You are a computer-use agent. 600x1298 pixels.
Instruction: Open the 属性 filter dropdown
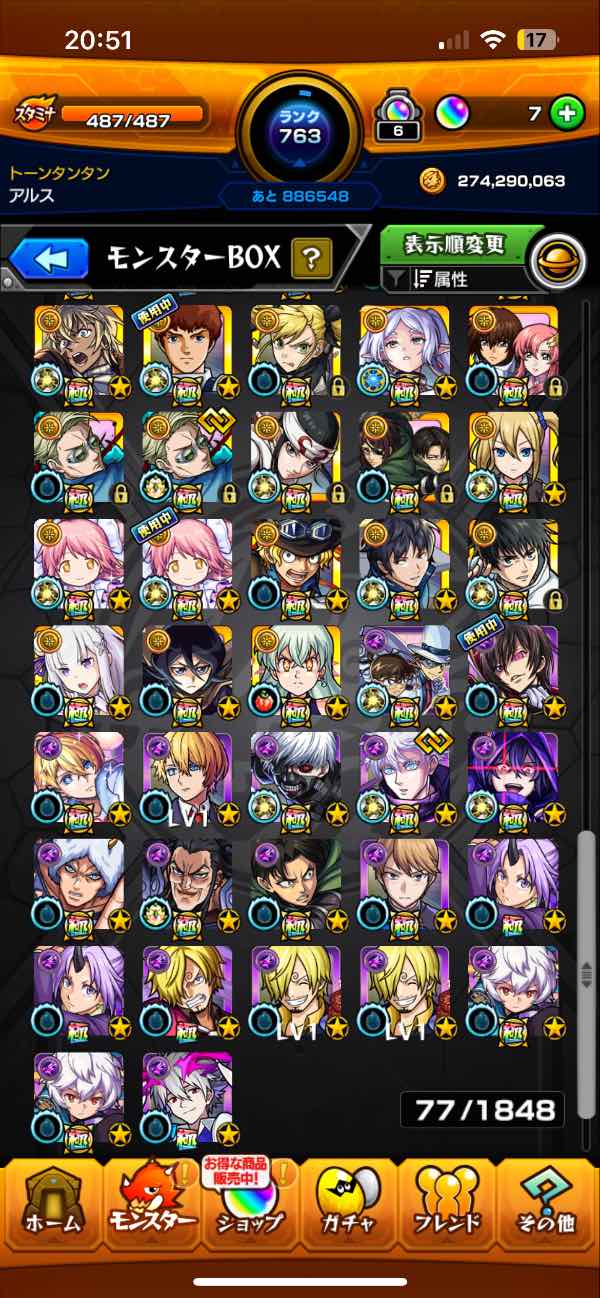tap(454, 280)
